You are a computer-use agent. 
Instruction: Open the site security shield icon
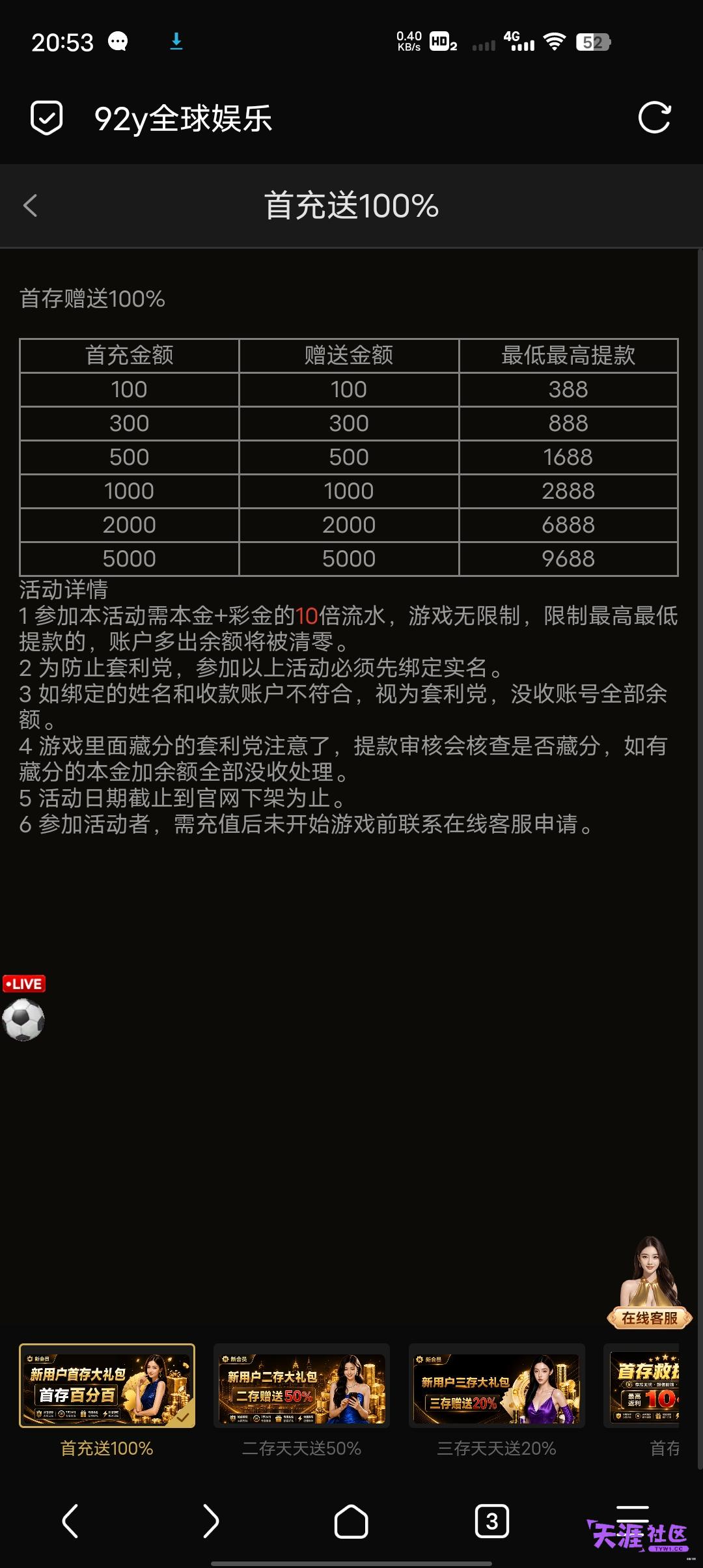click(x=47, y=118)
